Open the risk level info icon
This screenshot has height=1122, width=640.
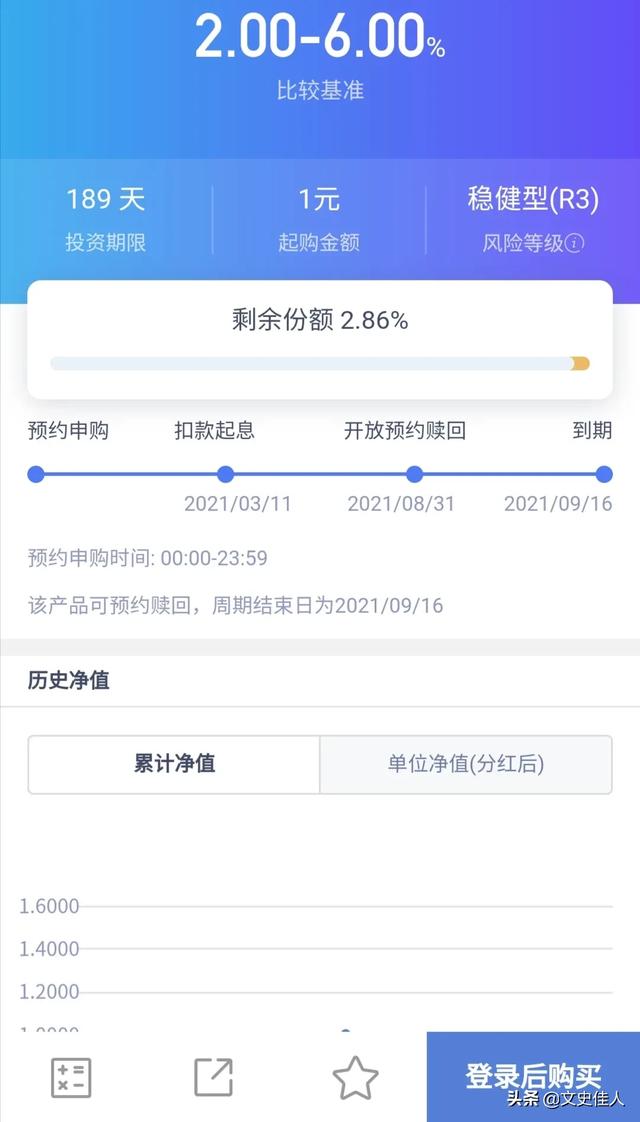coord(574,243)
